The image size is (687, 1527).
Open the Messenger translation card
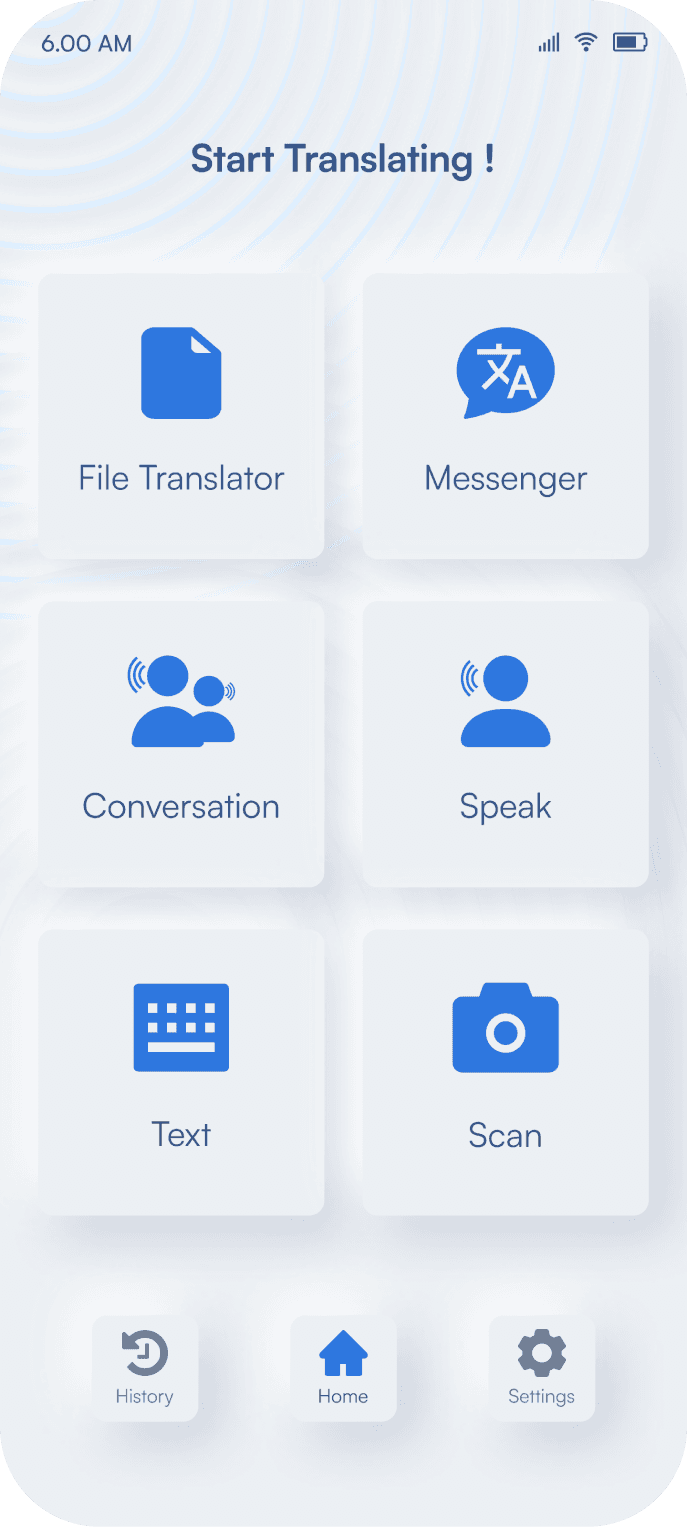(x=505, y=416)
